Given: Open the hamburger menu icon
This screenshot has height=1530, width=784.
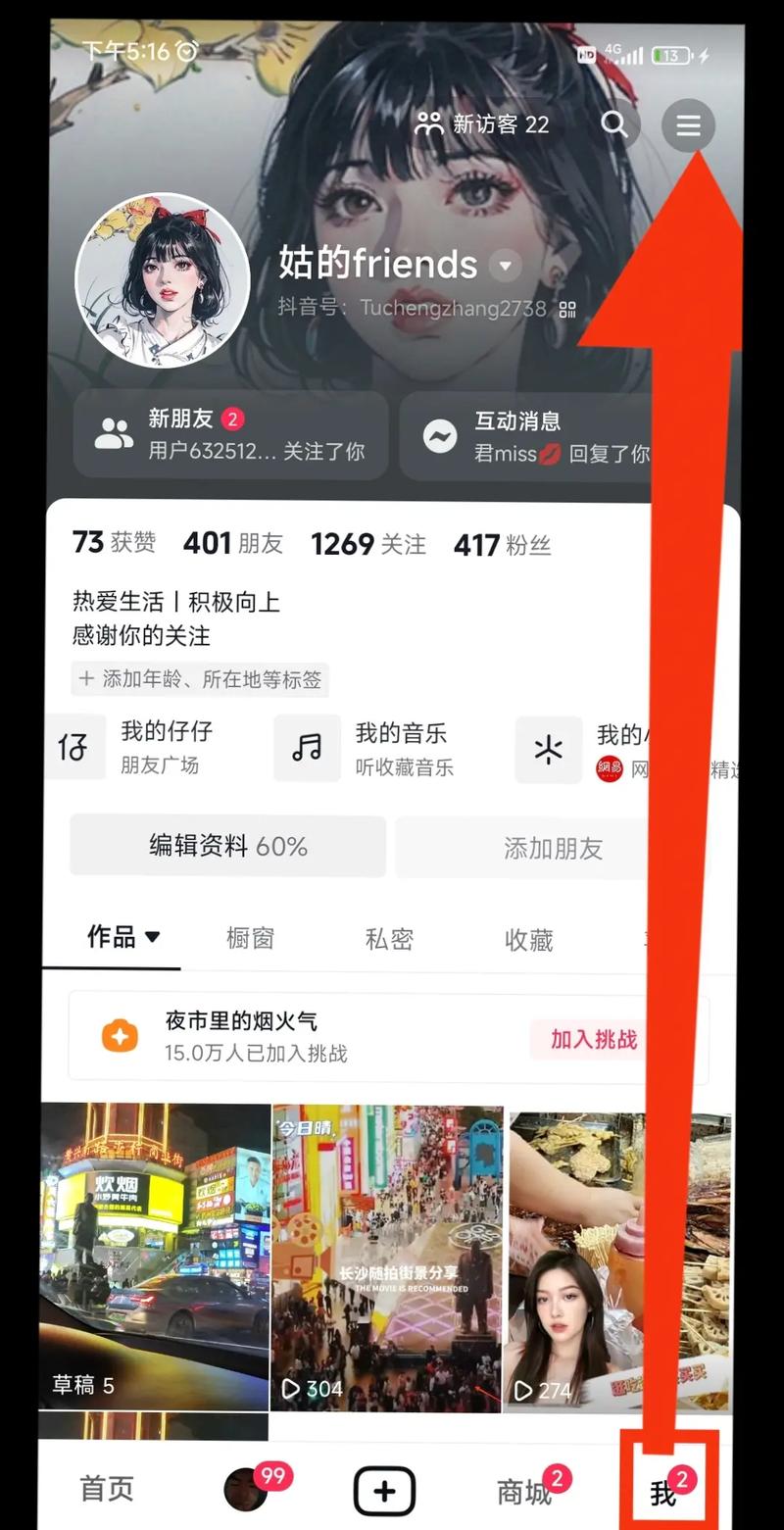Looking at the screenshot, I should [688, 125].
